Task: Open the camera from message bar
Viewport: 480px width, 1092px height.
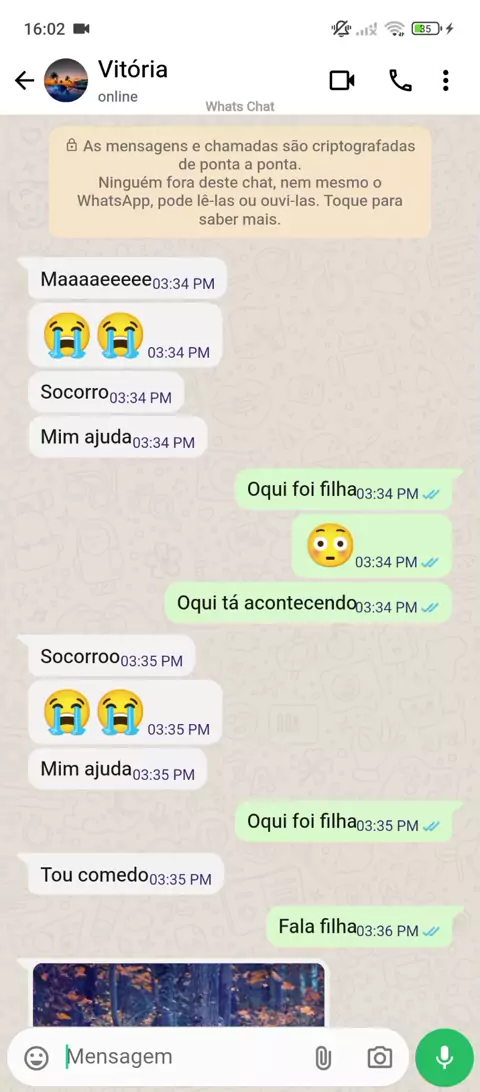Action: (380, 1058)
